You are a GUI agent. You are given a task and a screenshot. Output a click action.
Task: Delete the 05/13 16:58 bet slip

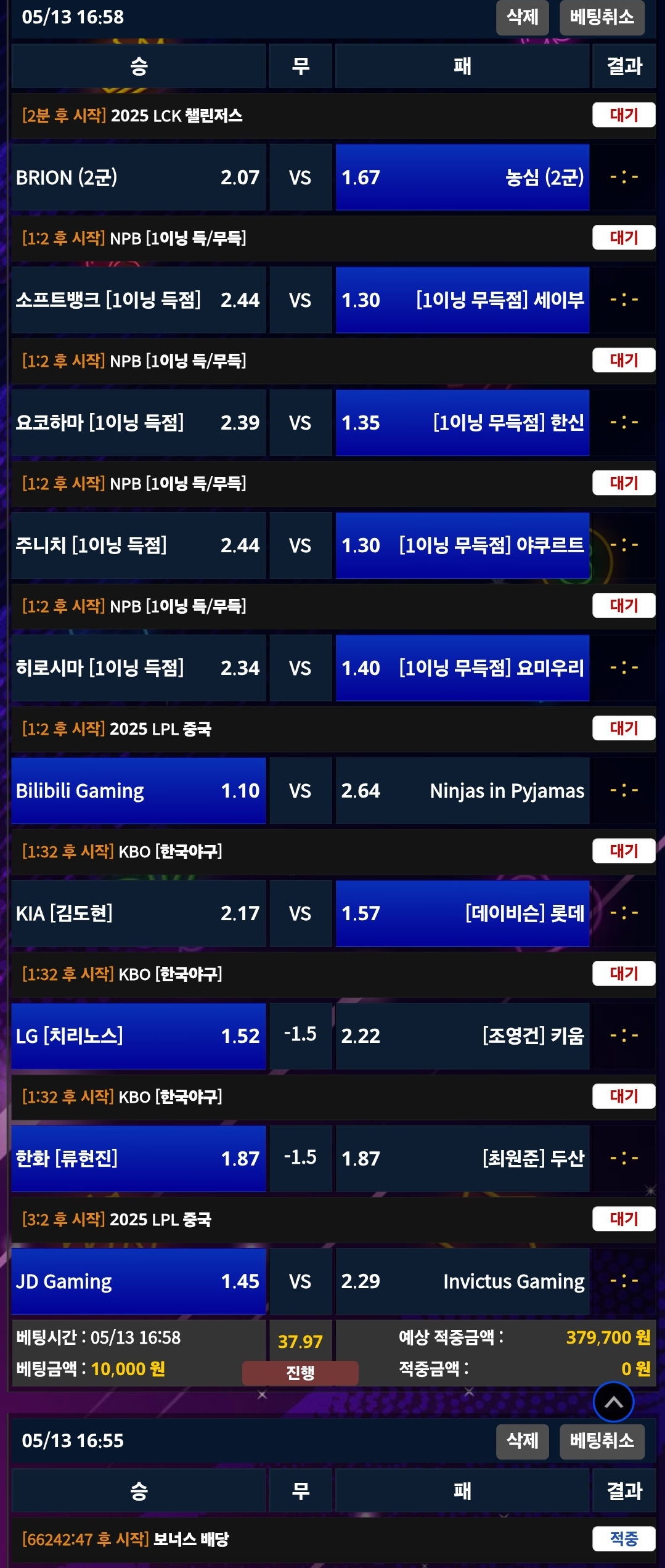[522, 17]
